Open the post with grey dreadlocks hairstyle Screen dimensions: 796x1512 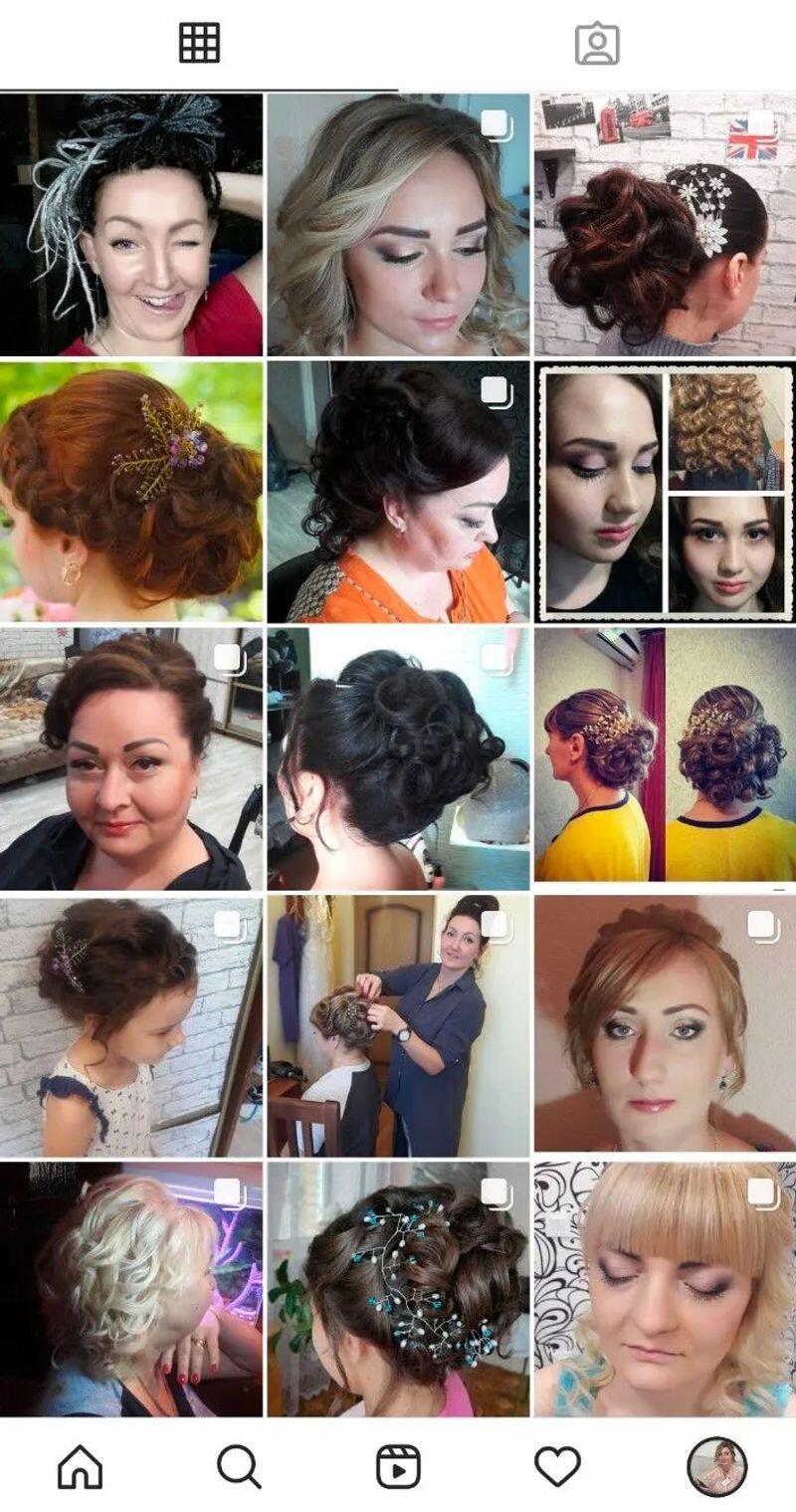pos(131,225)
